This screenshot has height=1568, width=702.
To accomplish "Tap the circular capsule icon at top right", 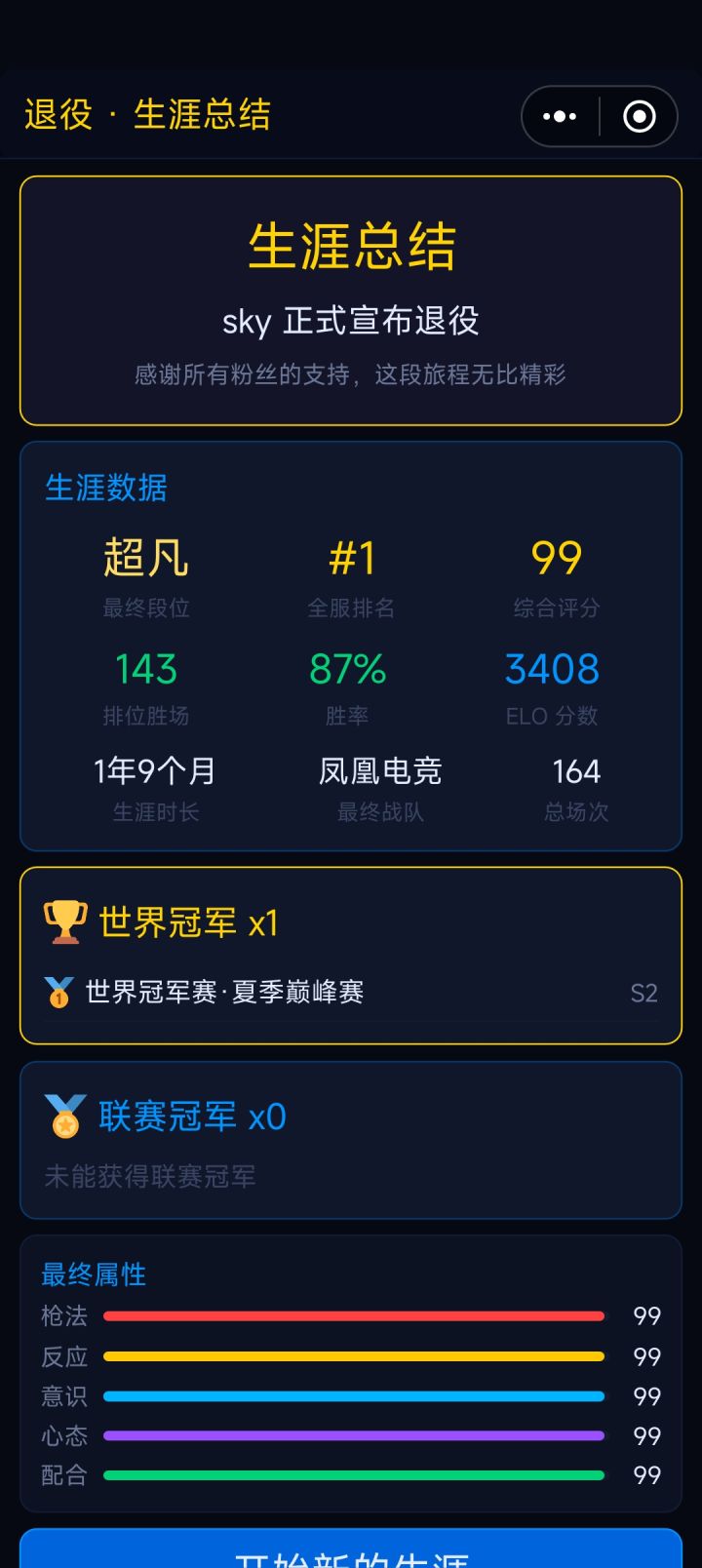I will pyautogui.click(x=641, y=116).
